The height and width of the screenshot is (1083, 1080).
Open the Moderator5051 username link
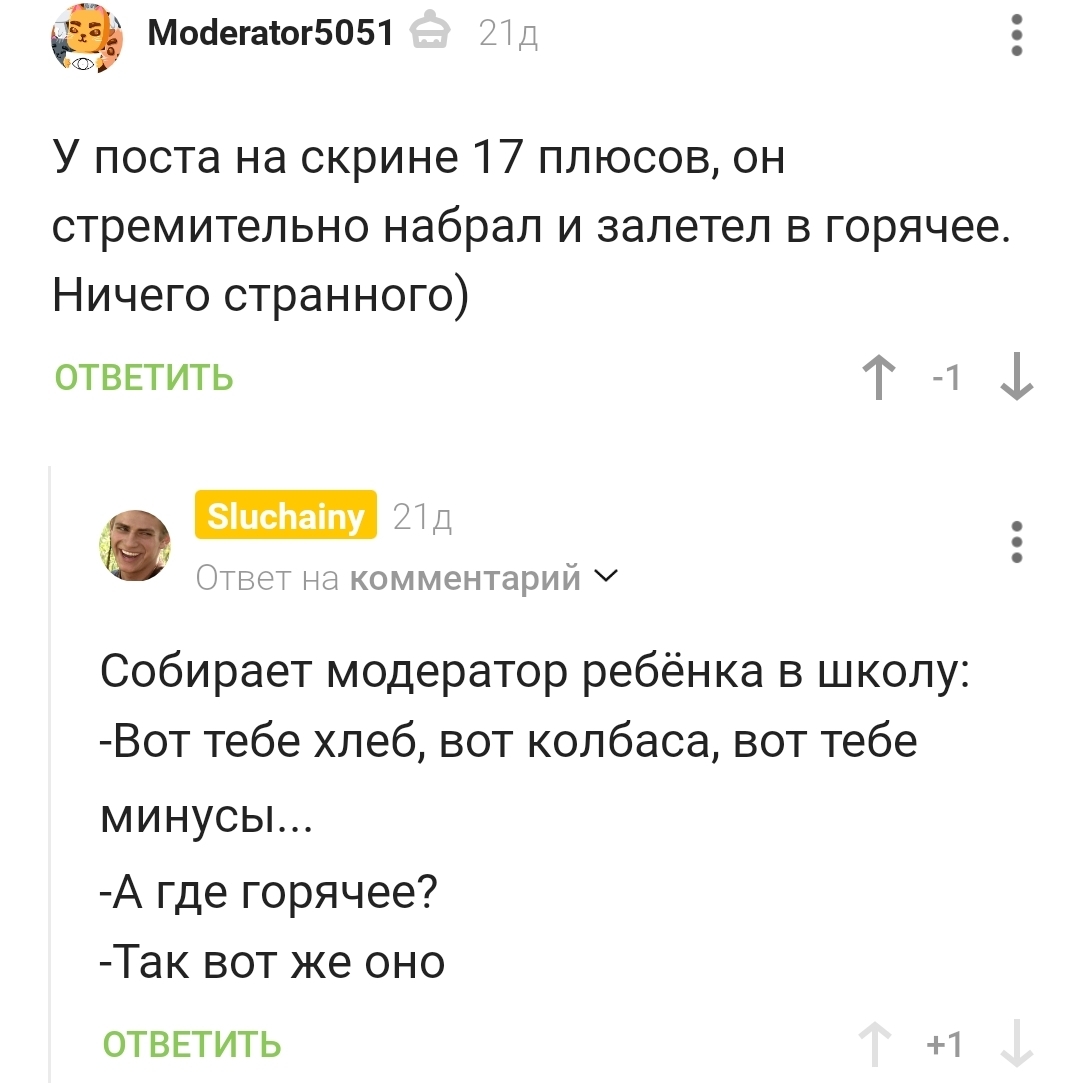(x=270, y=35)
